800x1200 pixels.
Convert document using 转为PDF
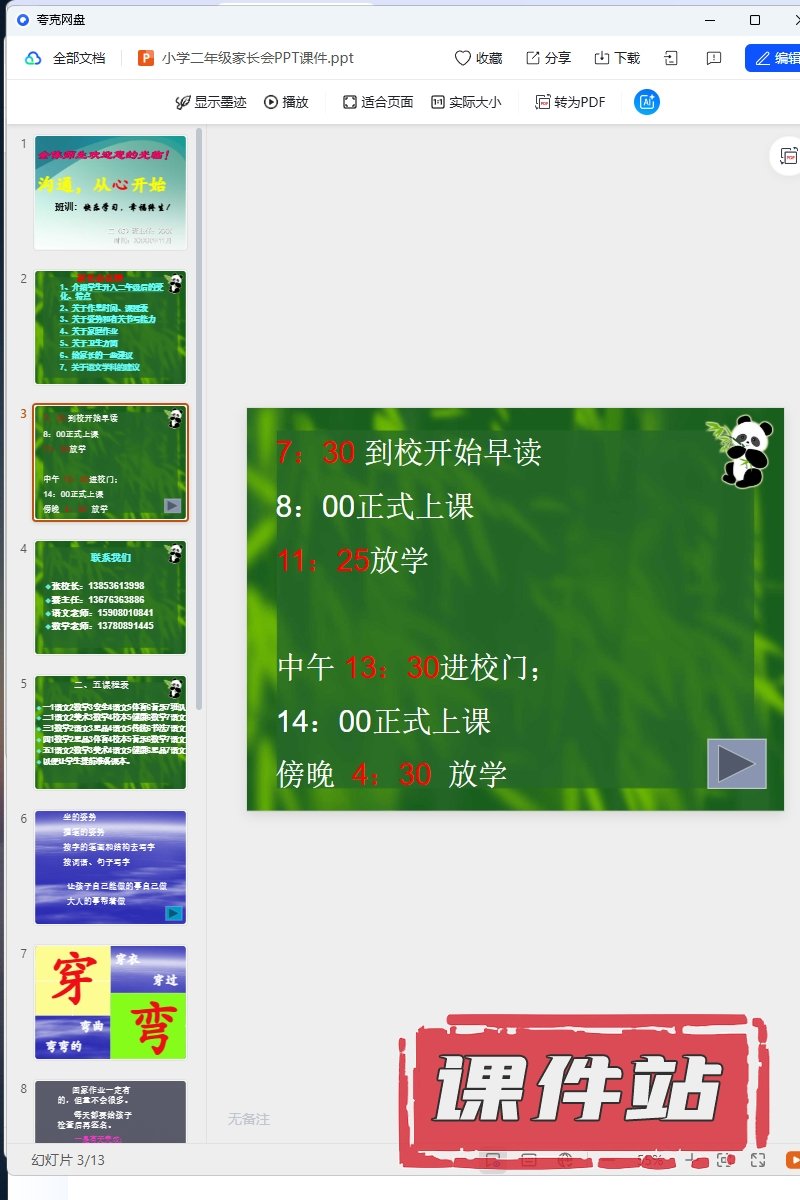[570, 102]
